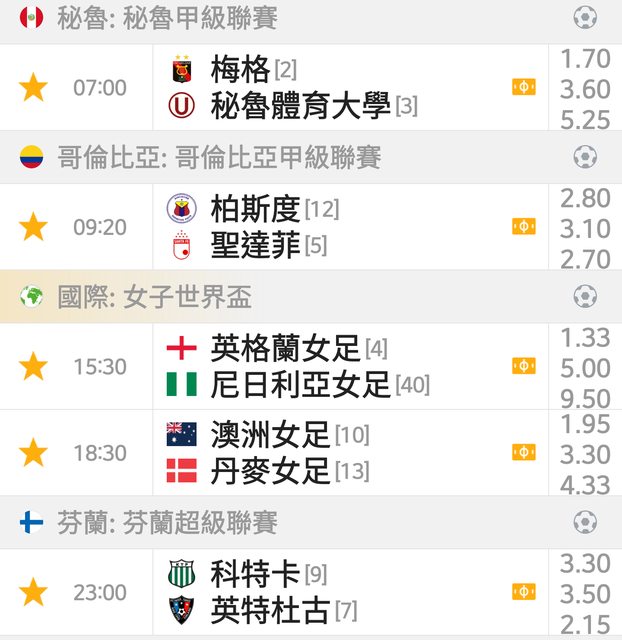Open the 梅格 vs 秘魯體育大學 match

tap(300, 88)
